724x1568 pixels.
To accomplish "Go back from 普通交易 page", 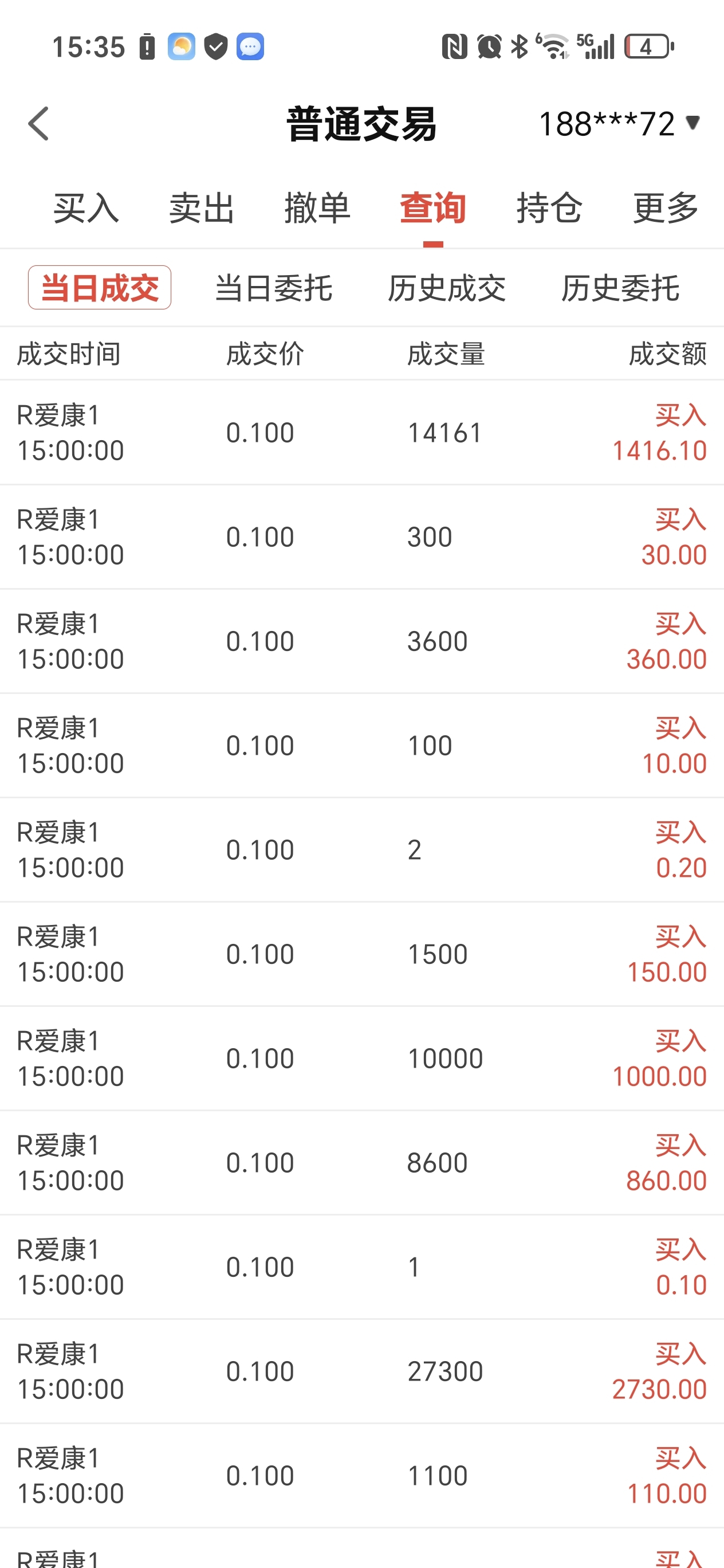I will click(x=39, y=124).
